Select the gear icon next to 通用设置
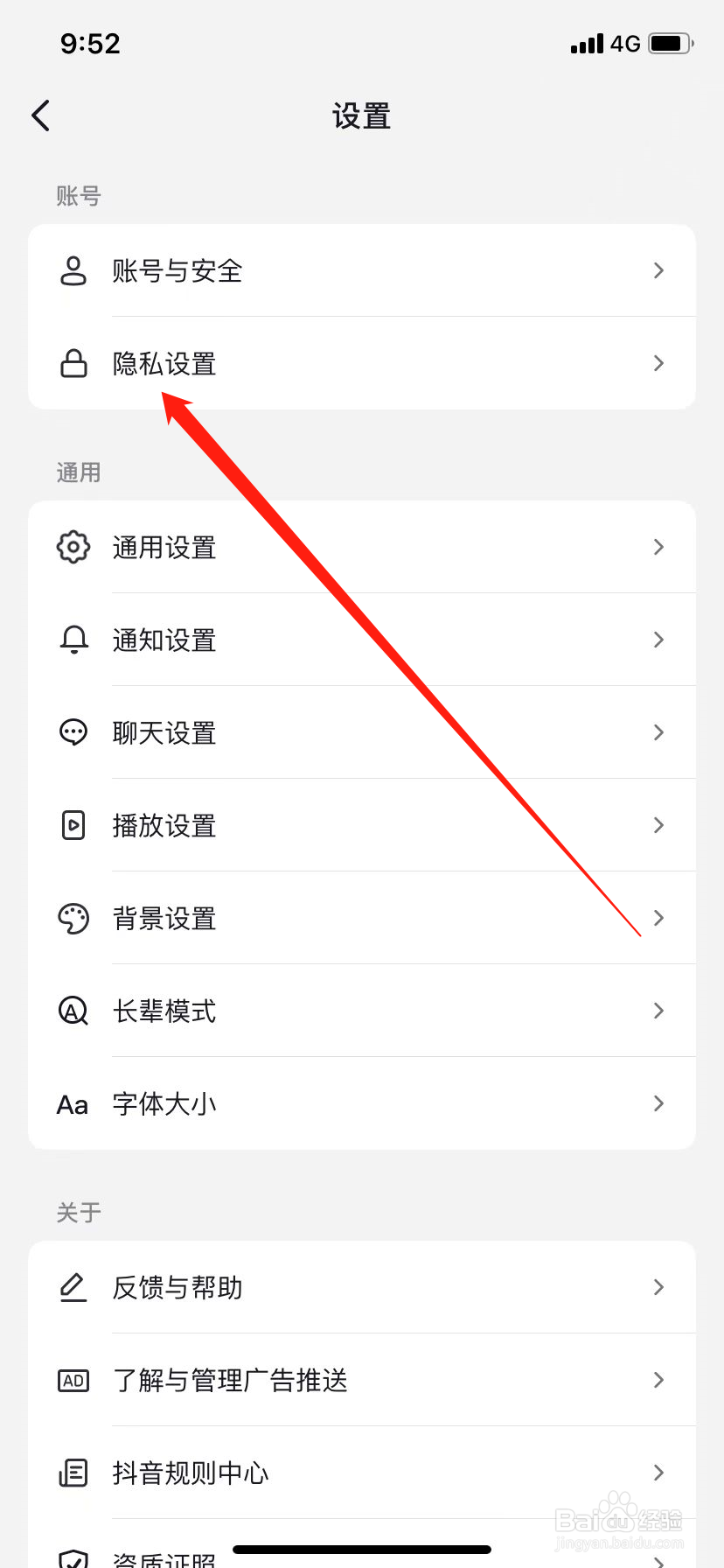Viewport: 724px width, 1568px height. [73, 547]
